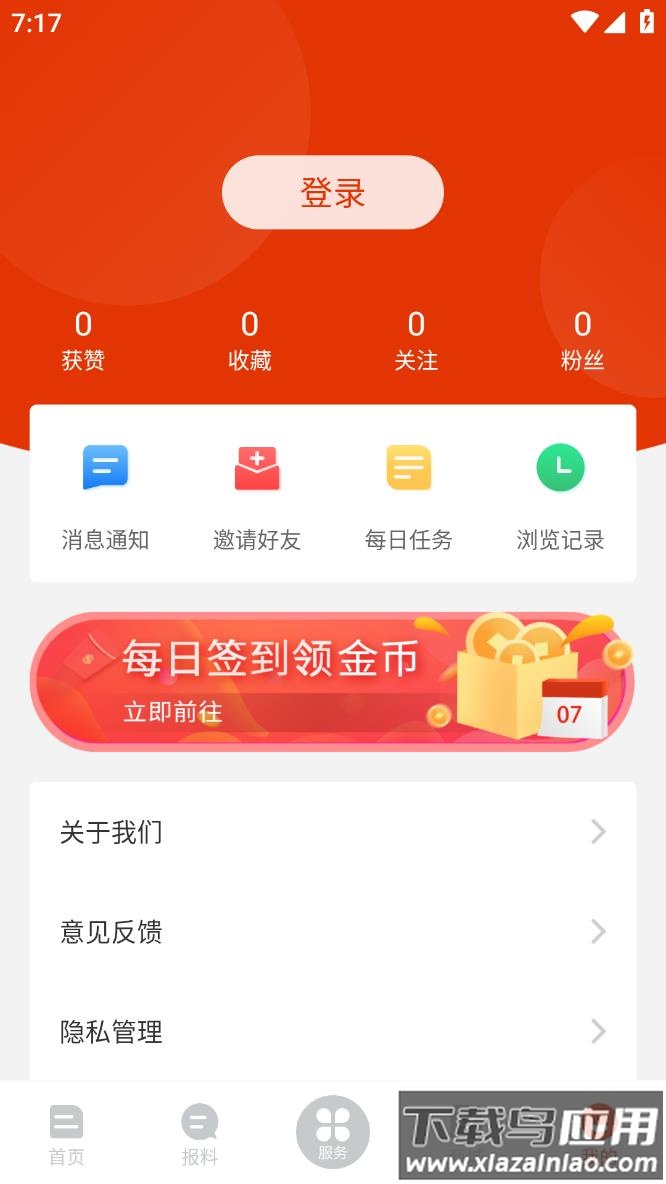Switch to the 报料 tab
666x1184 pixels.
(199, 1134)
